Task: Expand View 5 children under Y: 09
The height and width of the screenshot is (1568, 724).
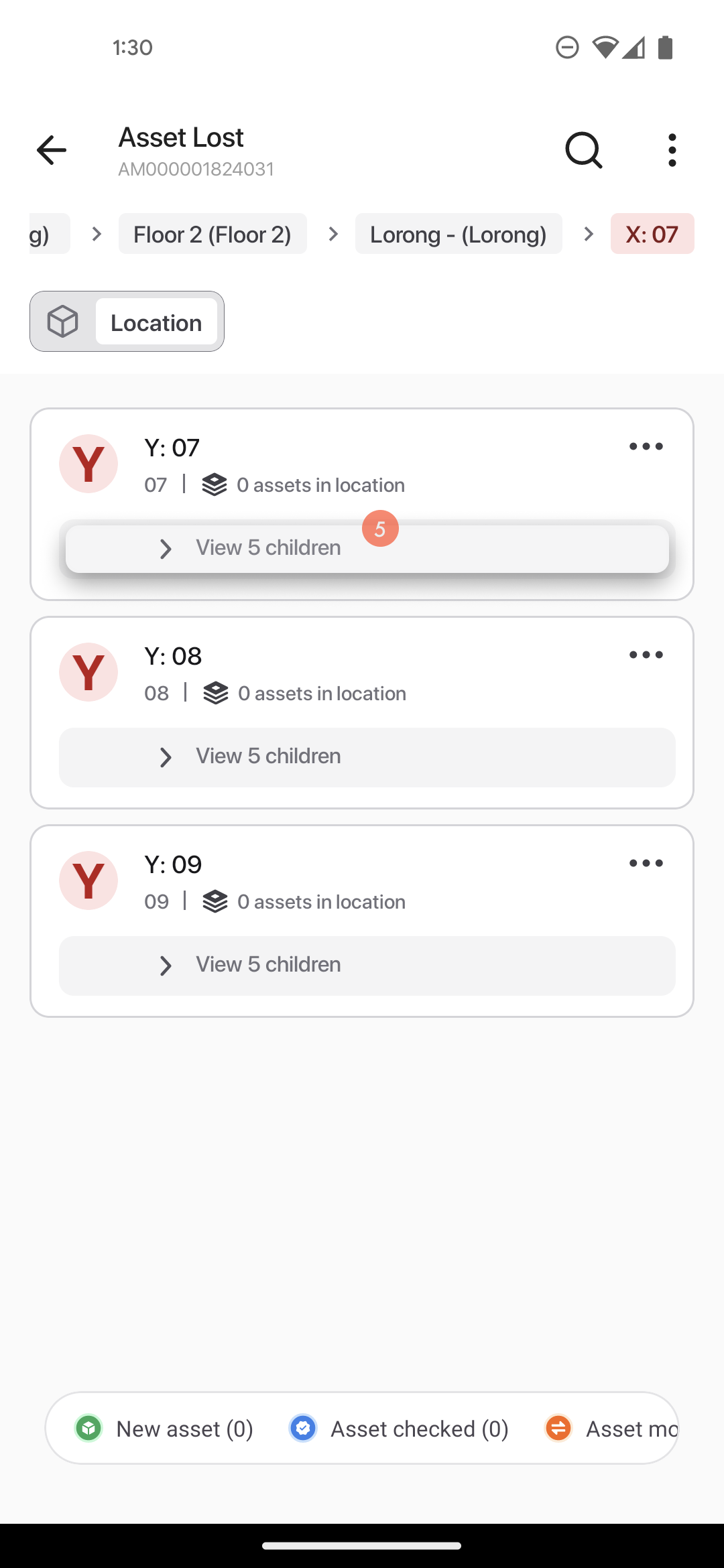Action: point(367,966)
